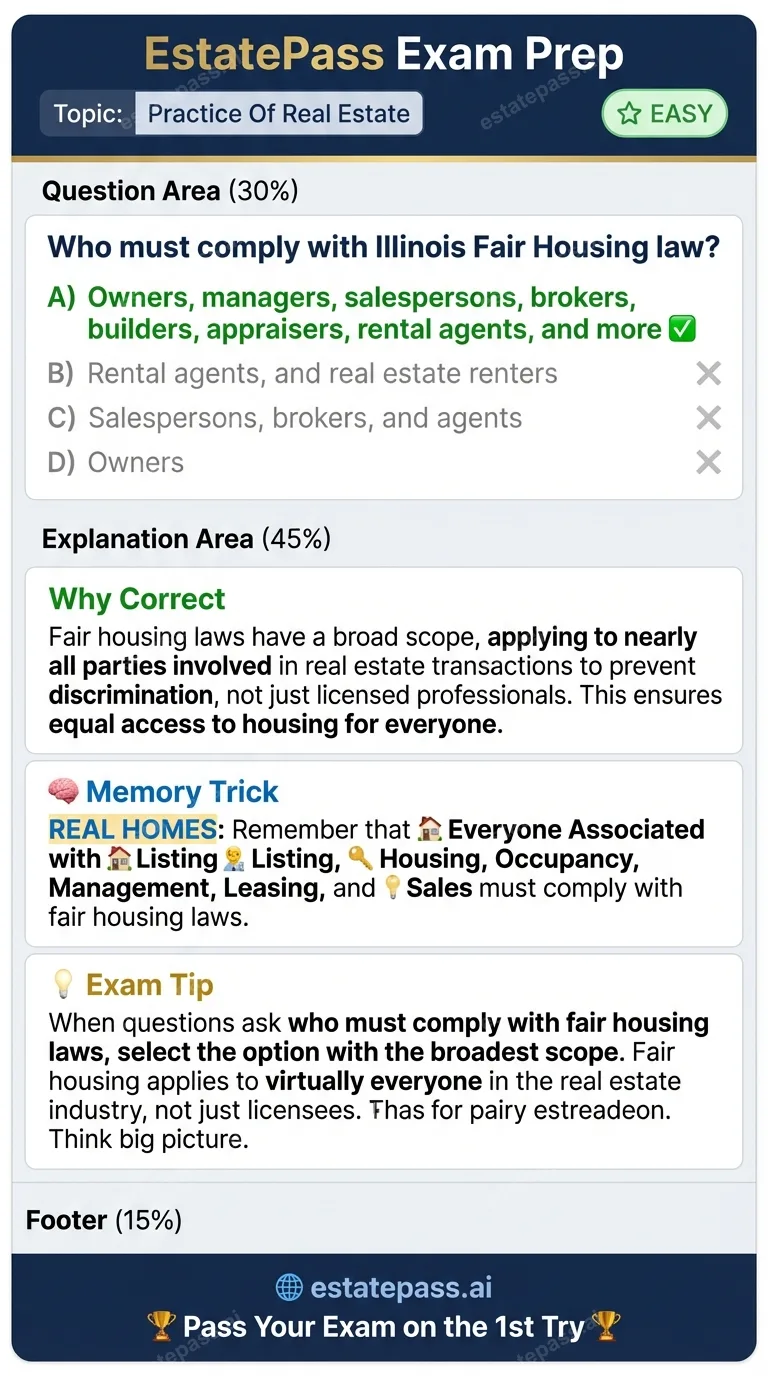Image resolution: width=768 pixels, height=1376 pixels.
Task: Click the globe icon before estatepass.ai
Action: [x=289, y=1287]
